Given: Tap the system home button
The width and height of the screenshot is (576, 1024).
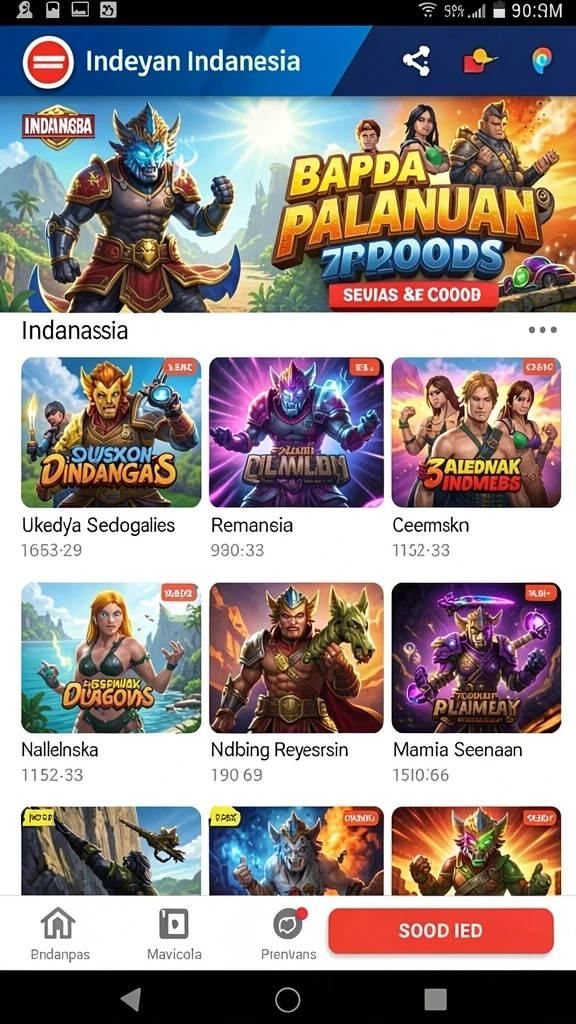Looking at the screenshot, I should click(x=287, y=999).
